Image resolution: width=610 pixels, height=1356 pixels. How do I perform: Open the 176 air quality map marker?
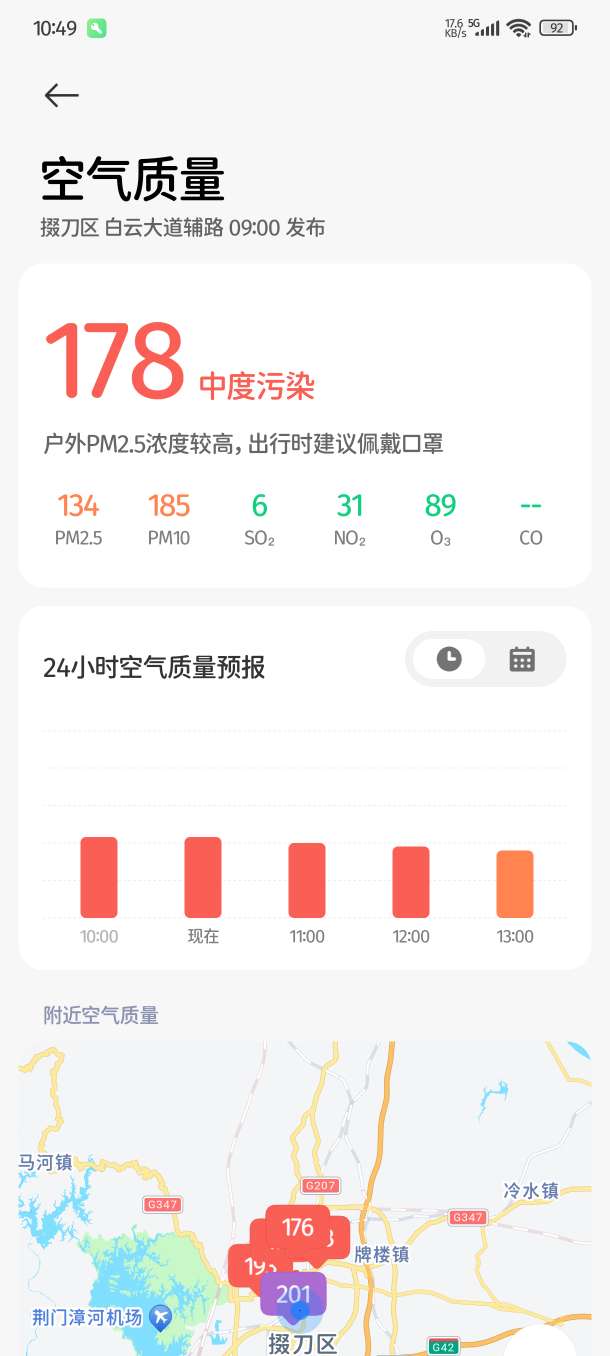(298, 1228)
